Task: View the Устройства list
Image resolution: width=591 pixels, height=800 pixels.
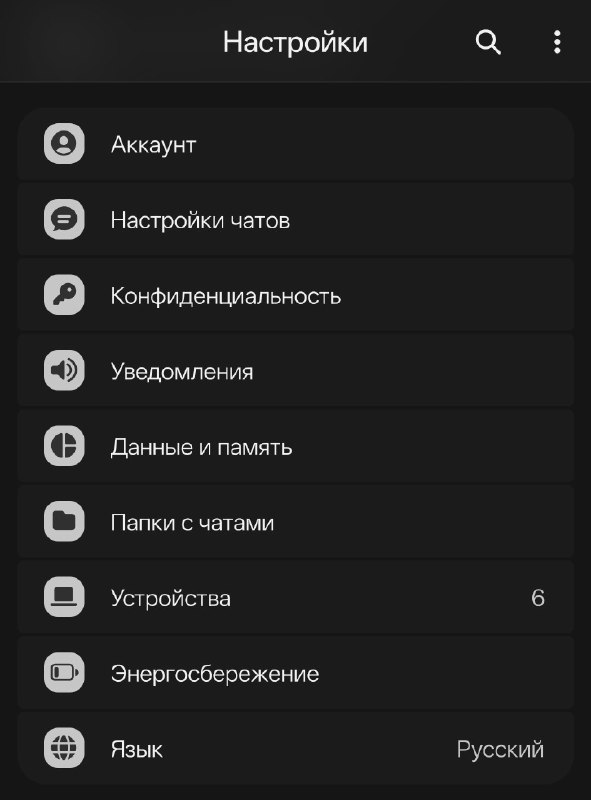Action: click(296, 597)
